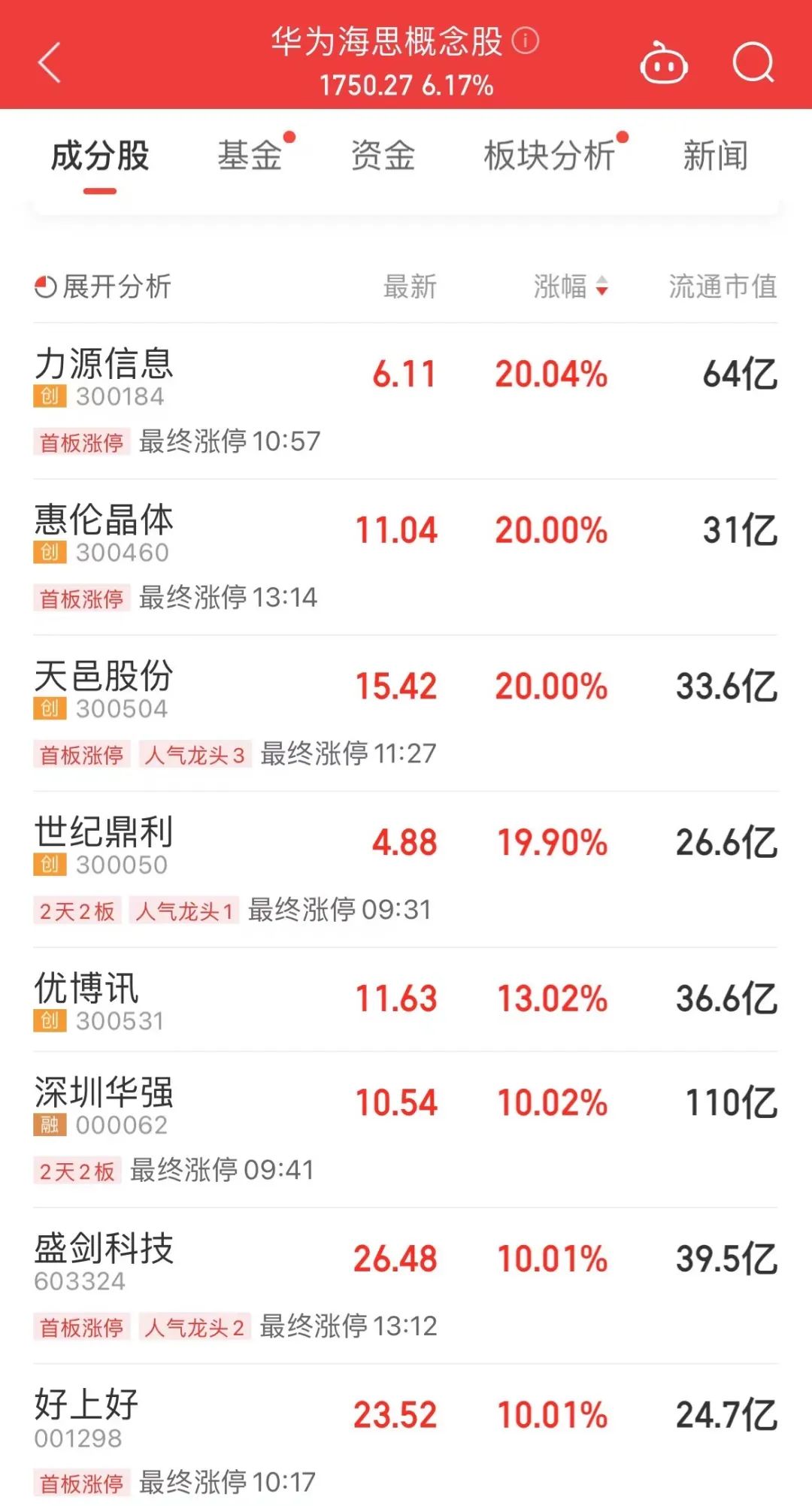Image resolution: width=812 pixels, height=1506 pixels.
Task: Open stock 好上好 001298
Action: pos(405,1435)
